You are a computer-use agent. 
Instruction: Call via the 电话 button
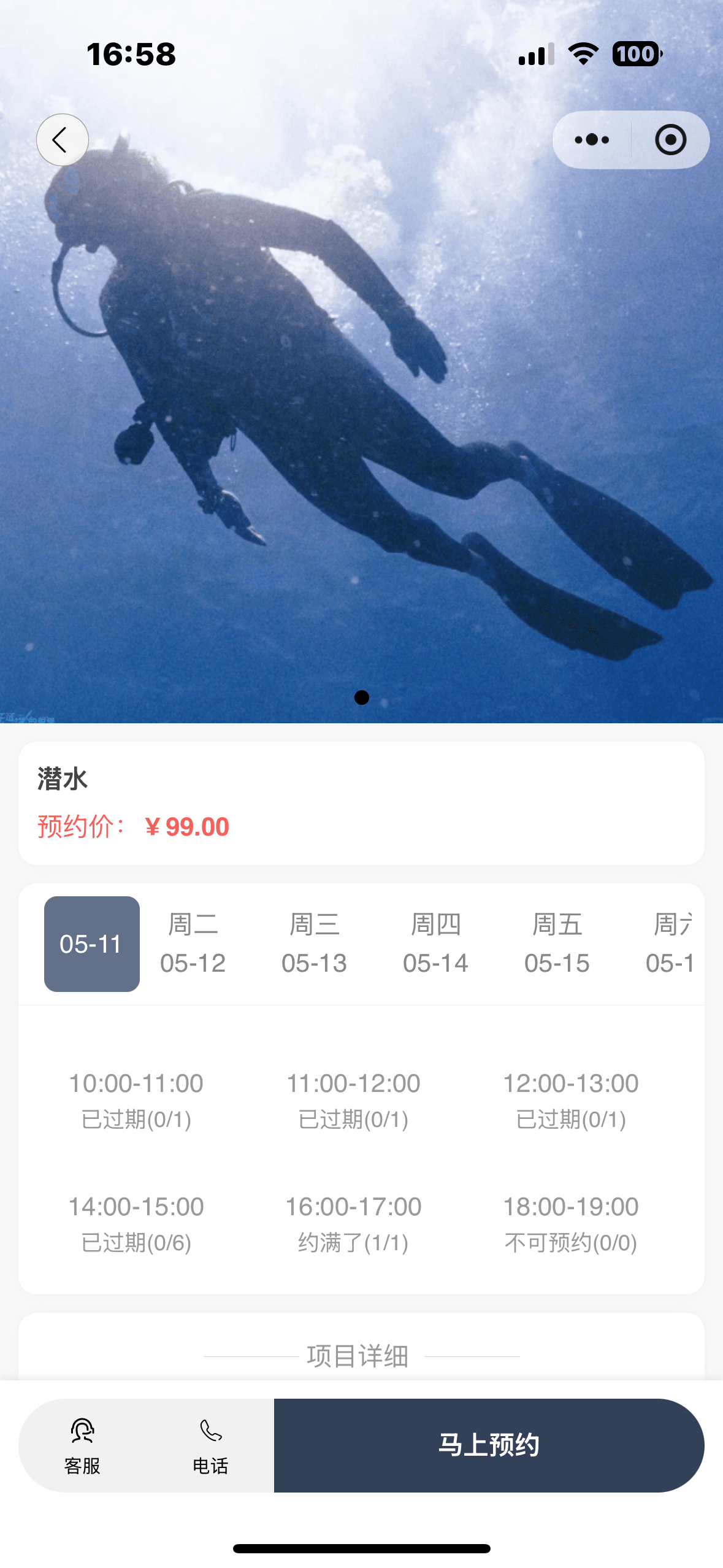[x=210, y=1445]
